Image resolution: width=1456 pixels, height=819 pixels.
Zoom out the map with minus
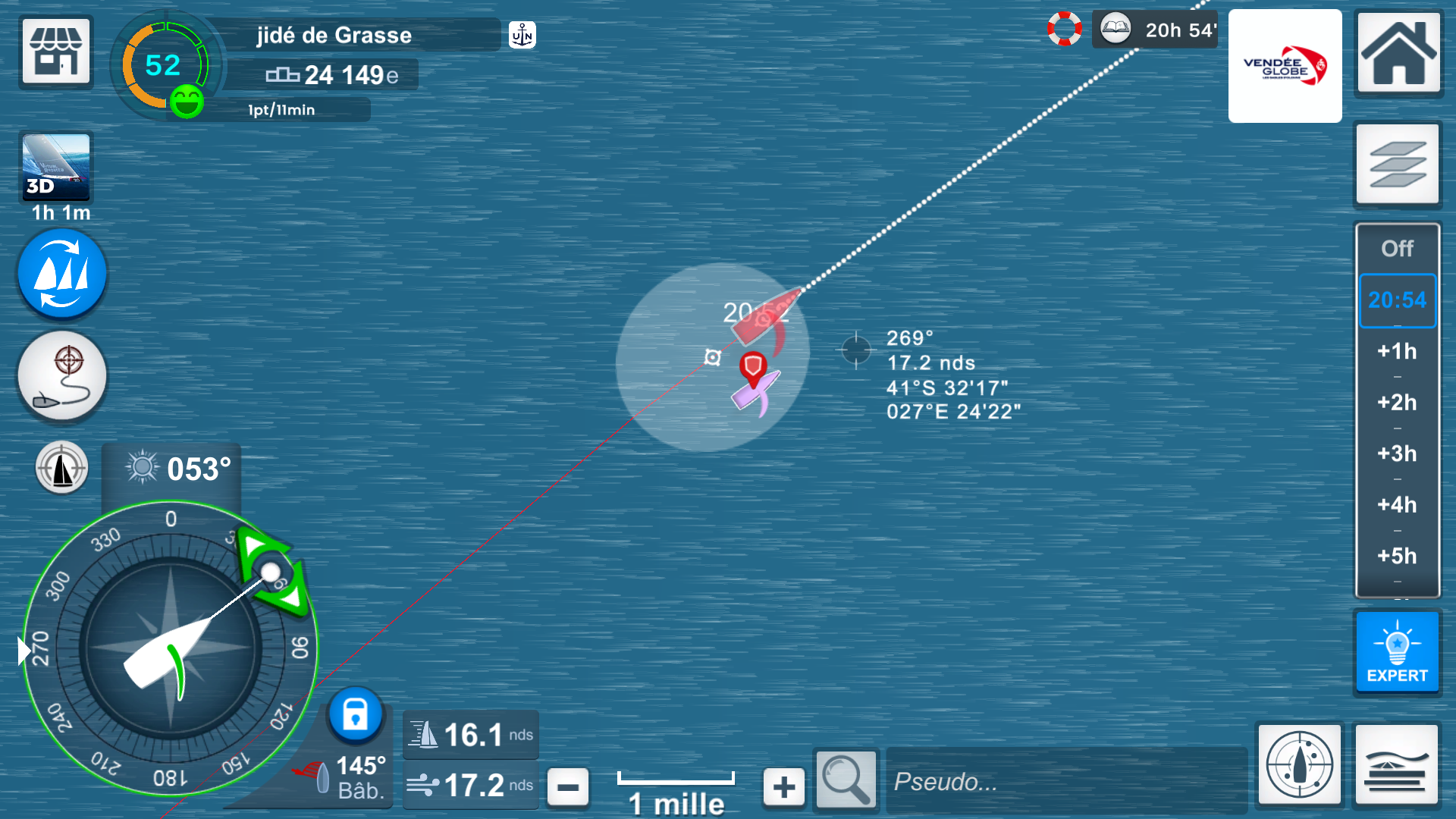[x=568, y=787]
